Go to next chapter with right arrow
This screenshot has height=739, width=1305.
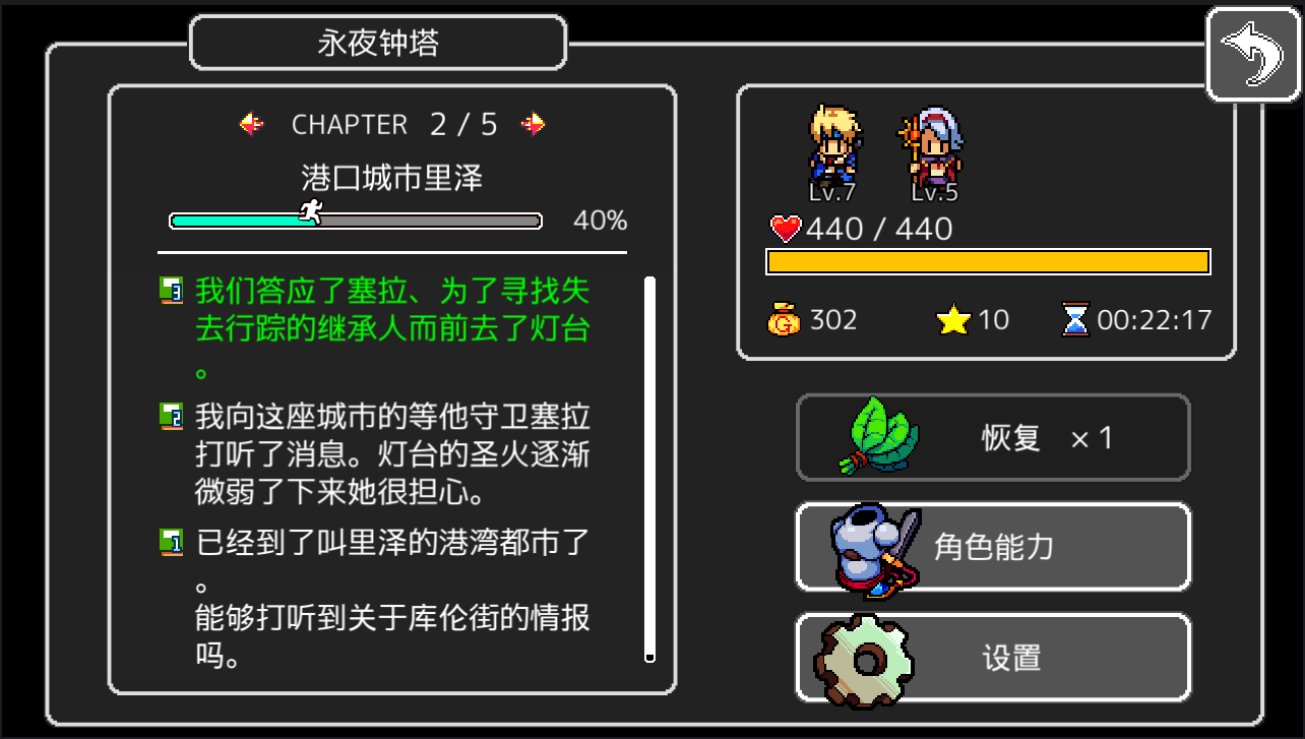tap(533, 124)
